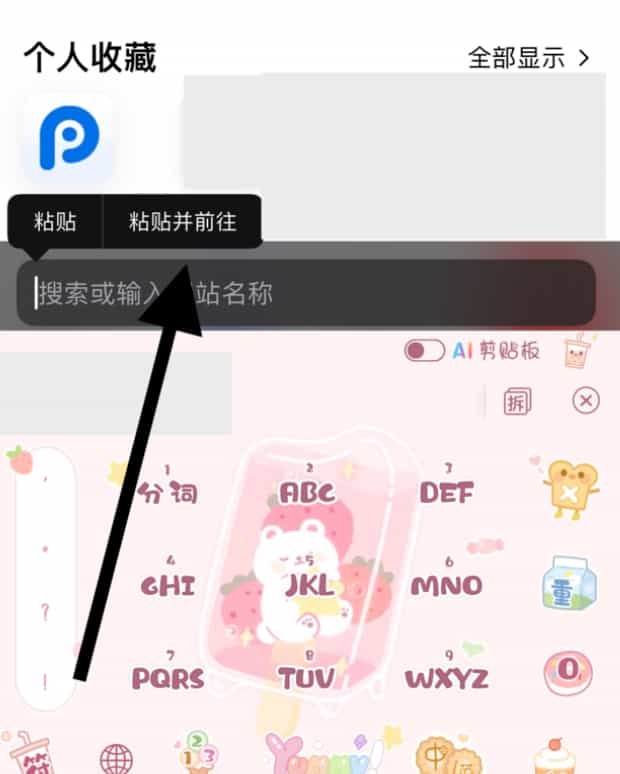Hit the toast-shaped backspace key
The image size is (620, 774).
click(568, 489)
